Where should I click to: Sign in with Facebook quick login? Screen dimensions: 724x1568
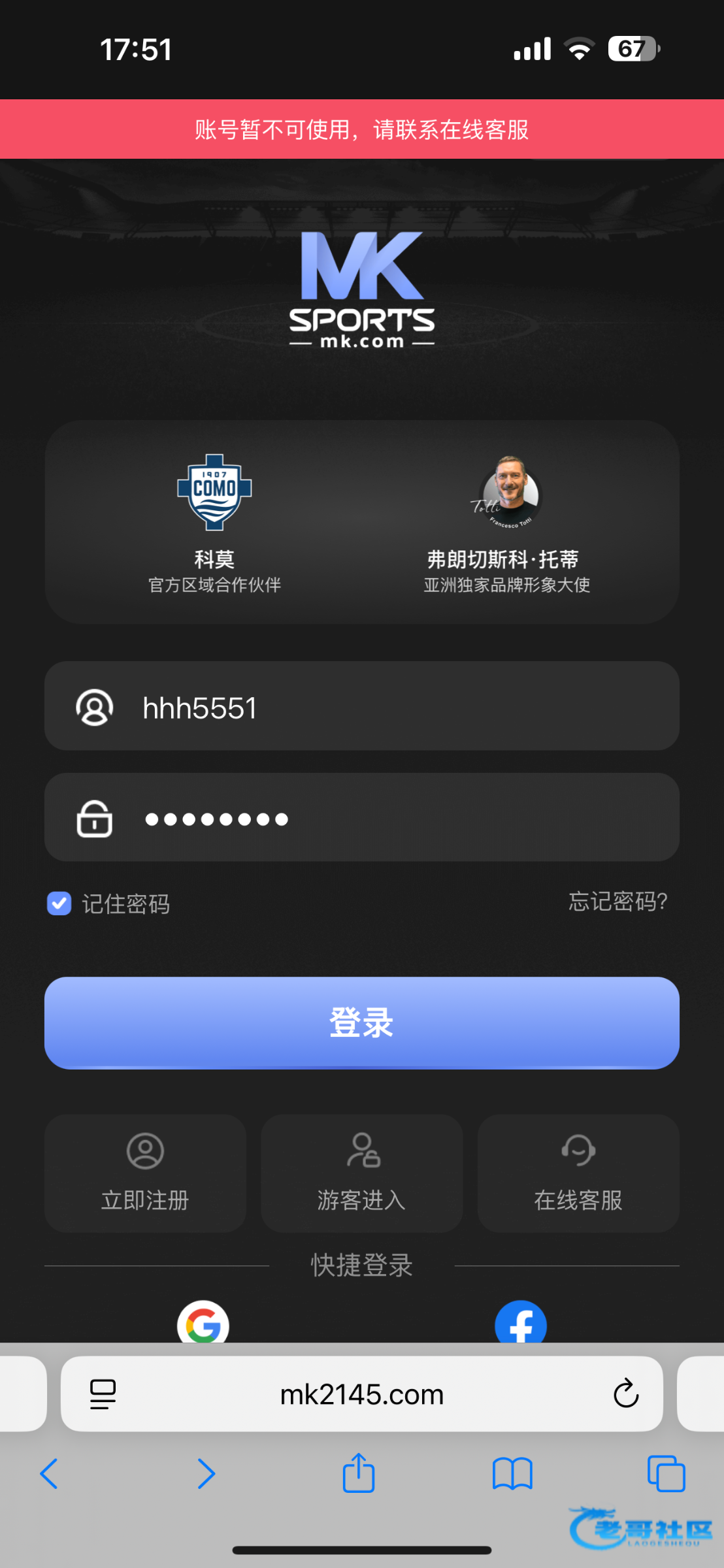coord(520,1324)
